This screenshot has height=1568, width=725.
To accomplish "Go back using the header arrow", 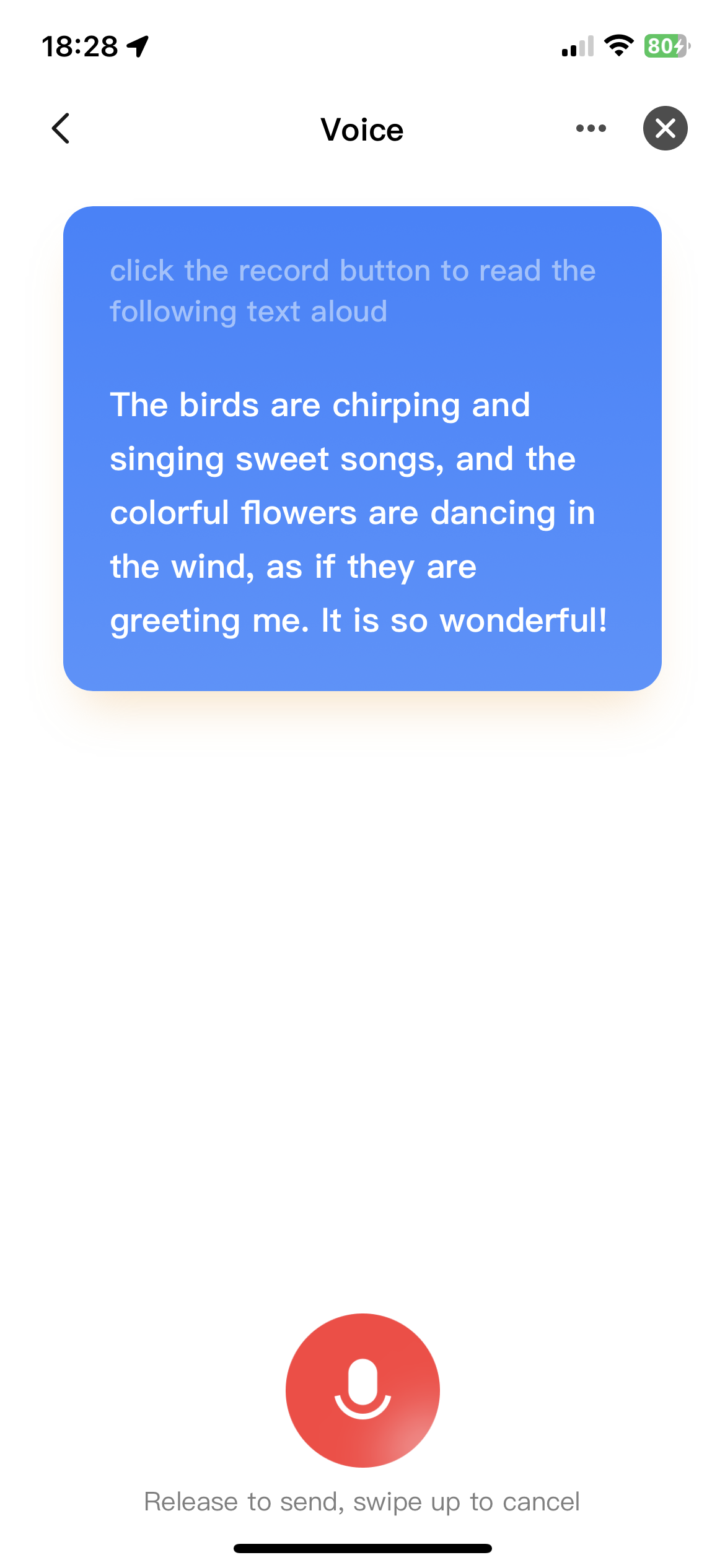I will tap(61, 129).
